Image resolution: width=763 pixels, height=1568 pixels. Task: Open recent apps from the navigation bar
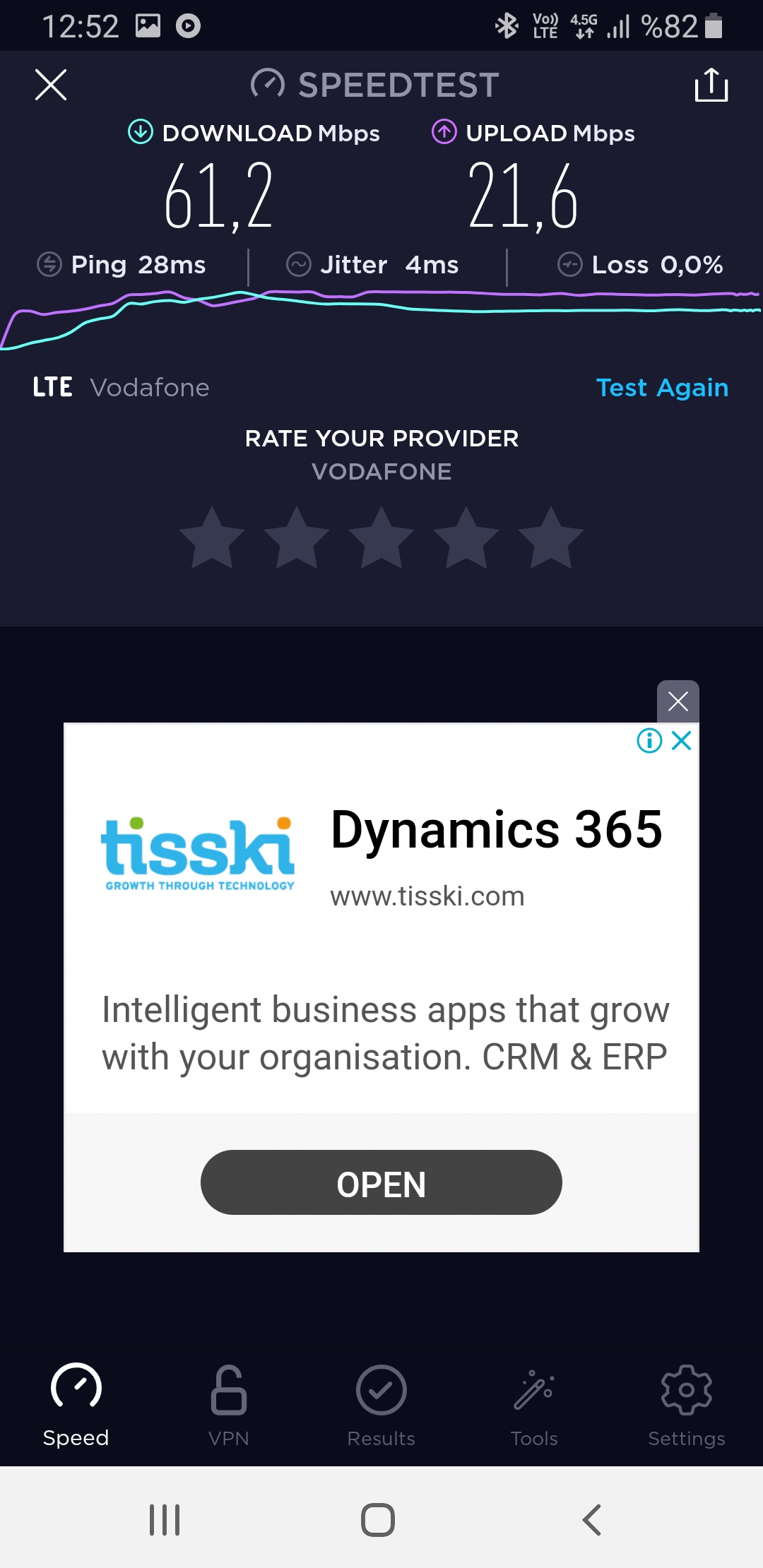[x=165, y=1519]
